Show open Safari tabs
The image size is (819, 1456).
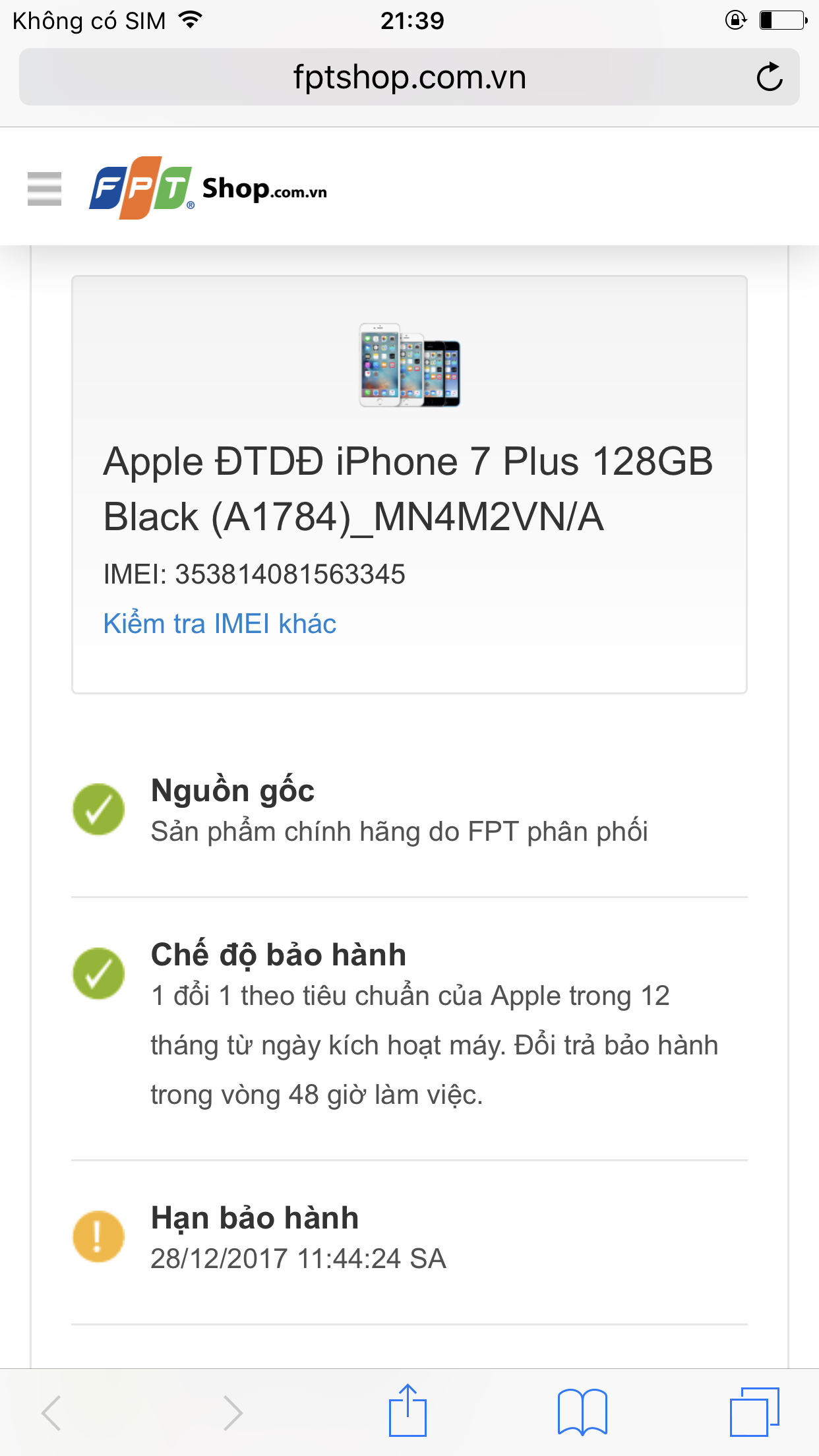[754, 1412]
